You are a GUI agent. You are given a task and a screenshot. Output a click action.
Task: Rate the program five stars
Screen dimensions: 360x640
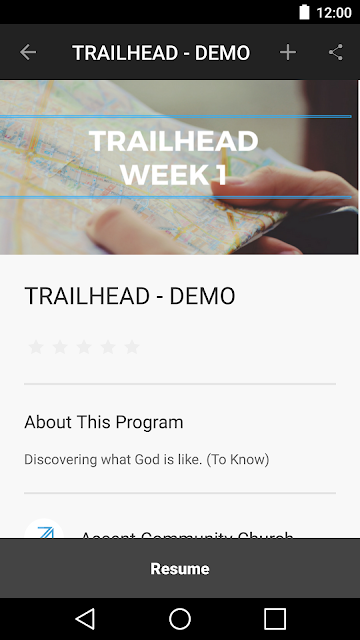(x=132, y=347)
